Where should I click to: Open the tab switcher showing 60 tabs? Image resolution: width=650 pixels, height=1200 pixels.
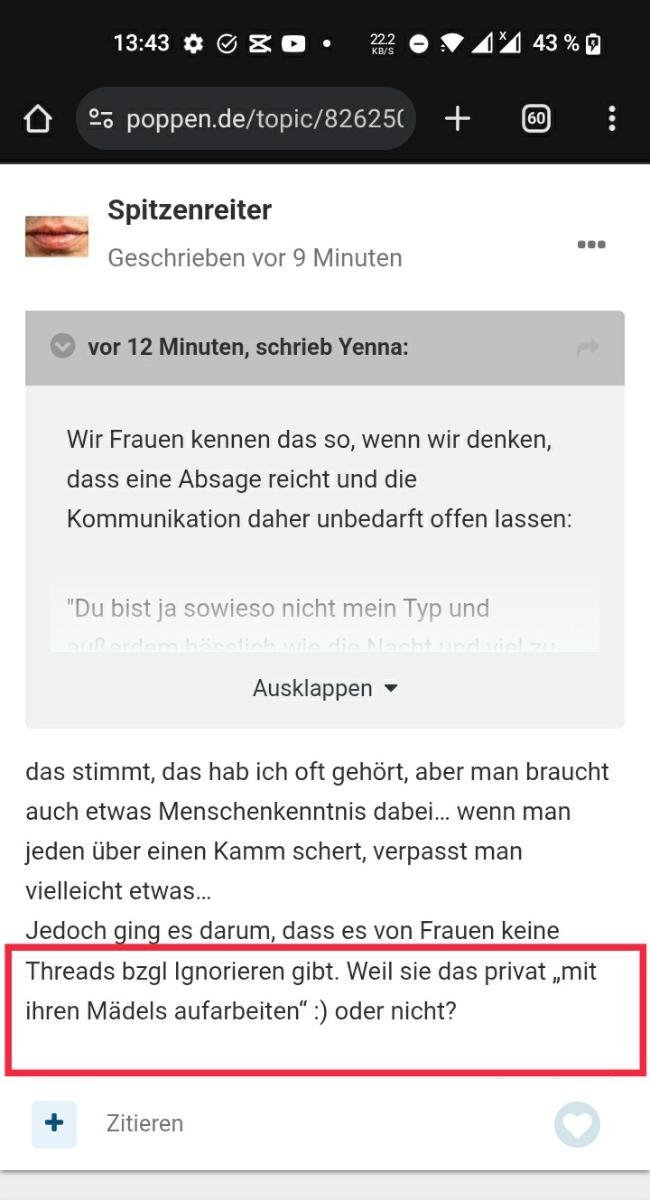(536, 119)
